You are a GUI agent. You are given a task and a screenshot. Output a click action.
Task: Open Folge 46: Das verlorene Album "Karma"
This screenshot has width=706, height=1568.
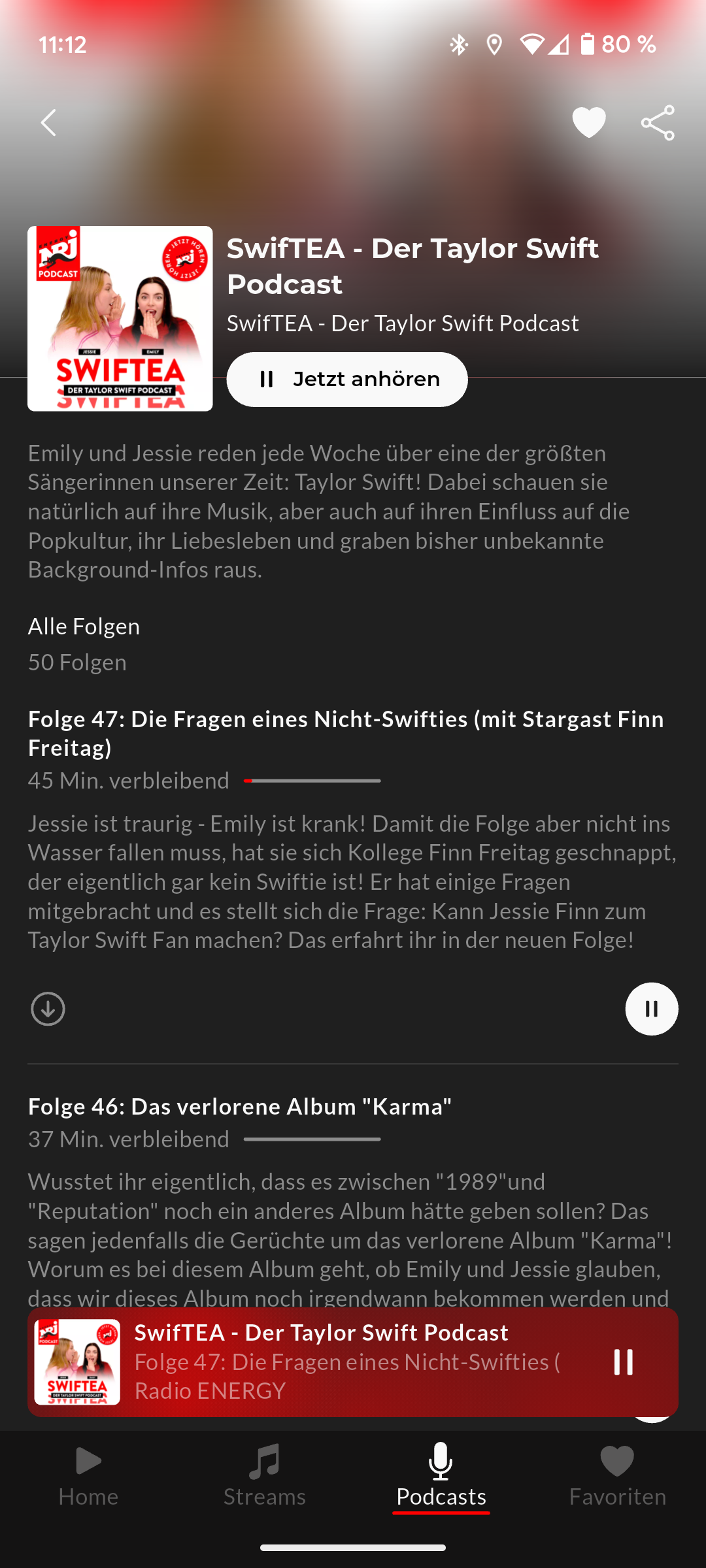pos(240,1107)
